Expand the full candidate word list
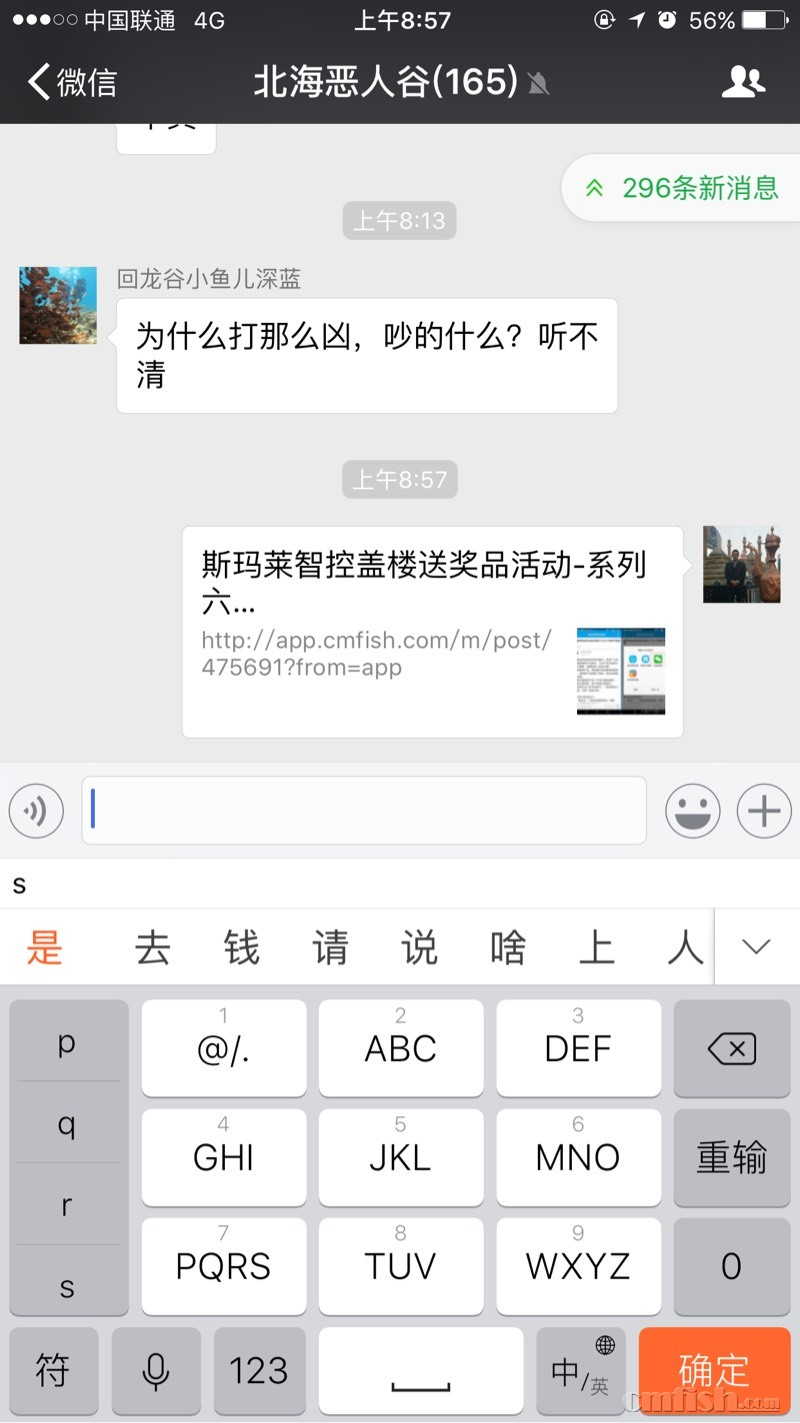 [x=757, y=947]
